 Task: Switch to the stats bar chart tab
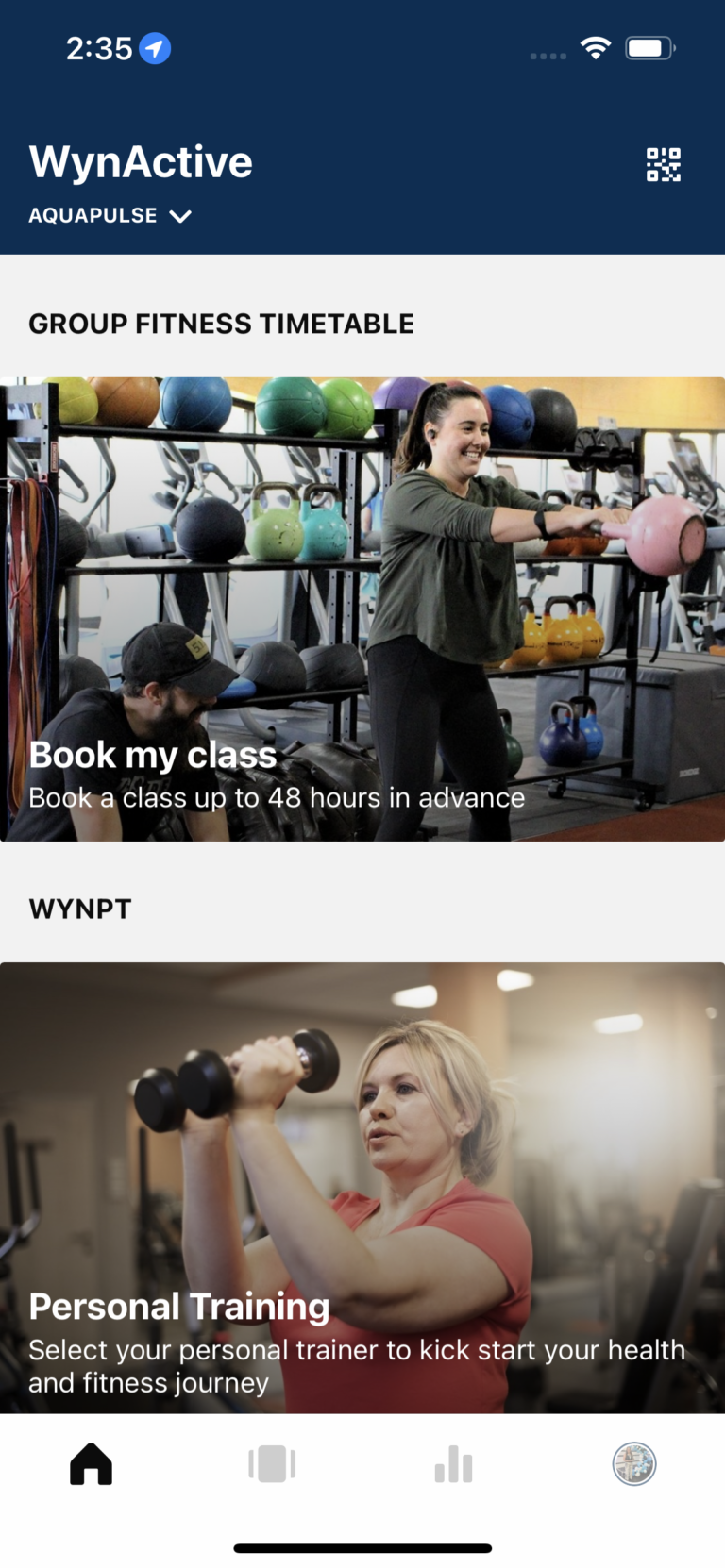[x=453, y=1464]
